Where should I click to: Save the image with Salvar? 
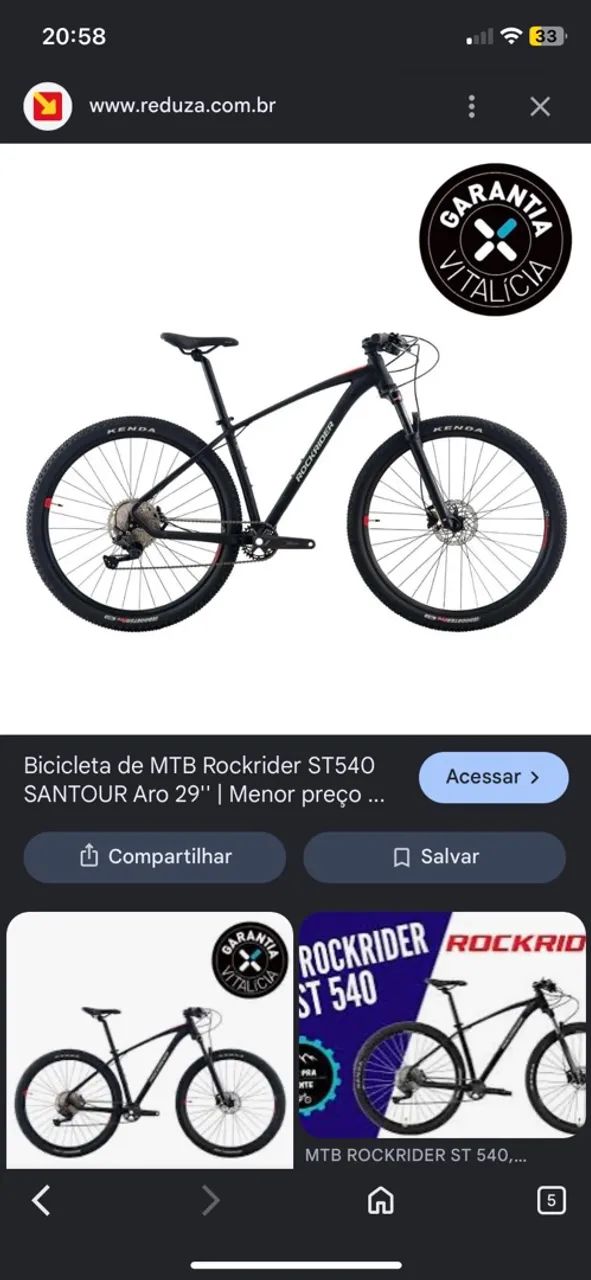click(x=434, y=856)
